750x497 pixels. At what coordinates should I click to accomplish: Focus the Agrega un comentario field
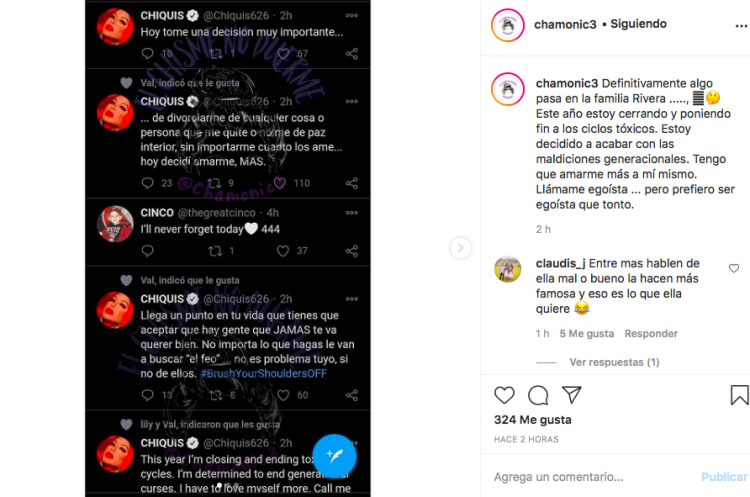pos(590,477)
